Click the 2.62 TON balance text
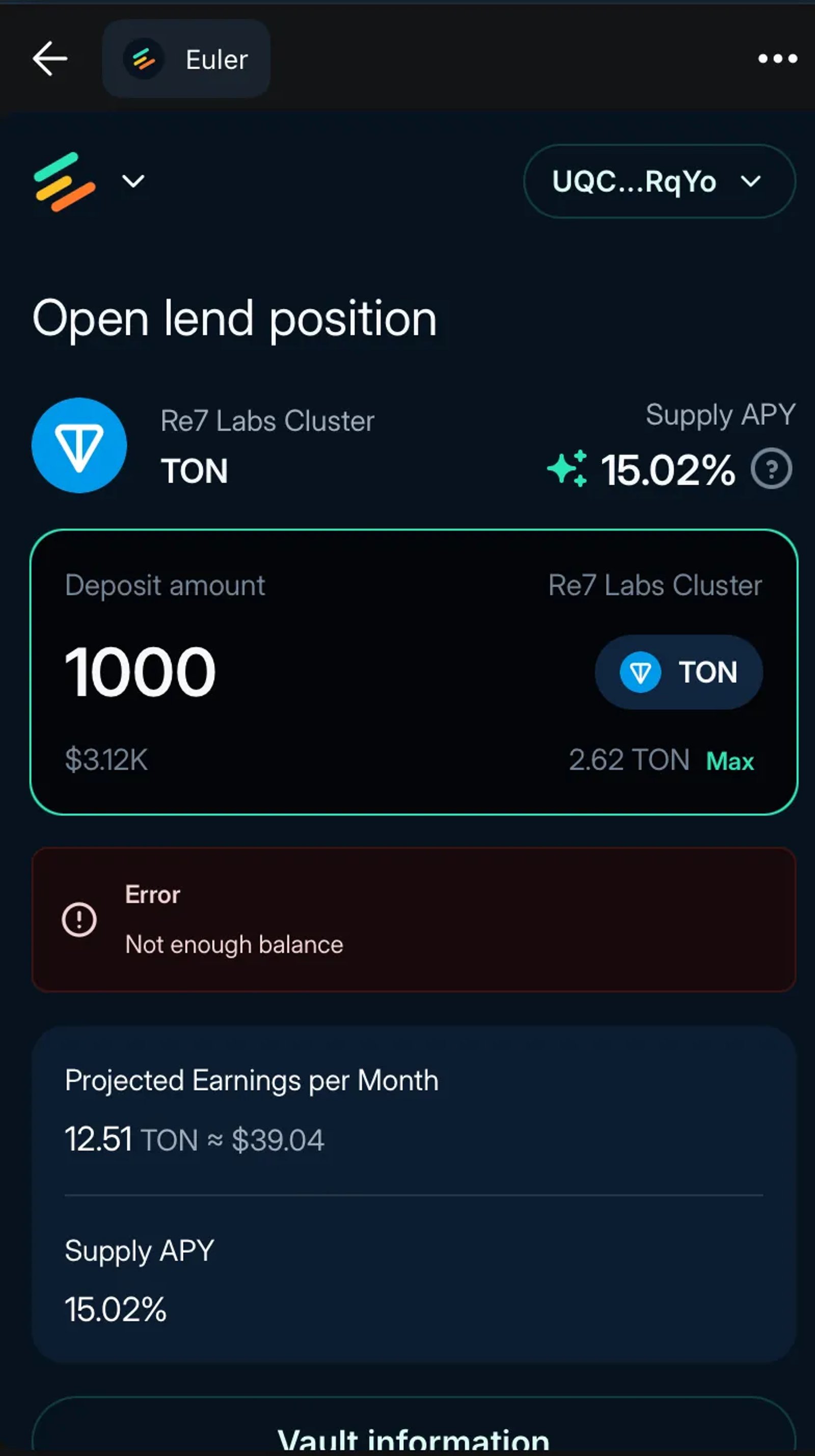The height and width of the screenshot is (1456, 815). 628,760
